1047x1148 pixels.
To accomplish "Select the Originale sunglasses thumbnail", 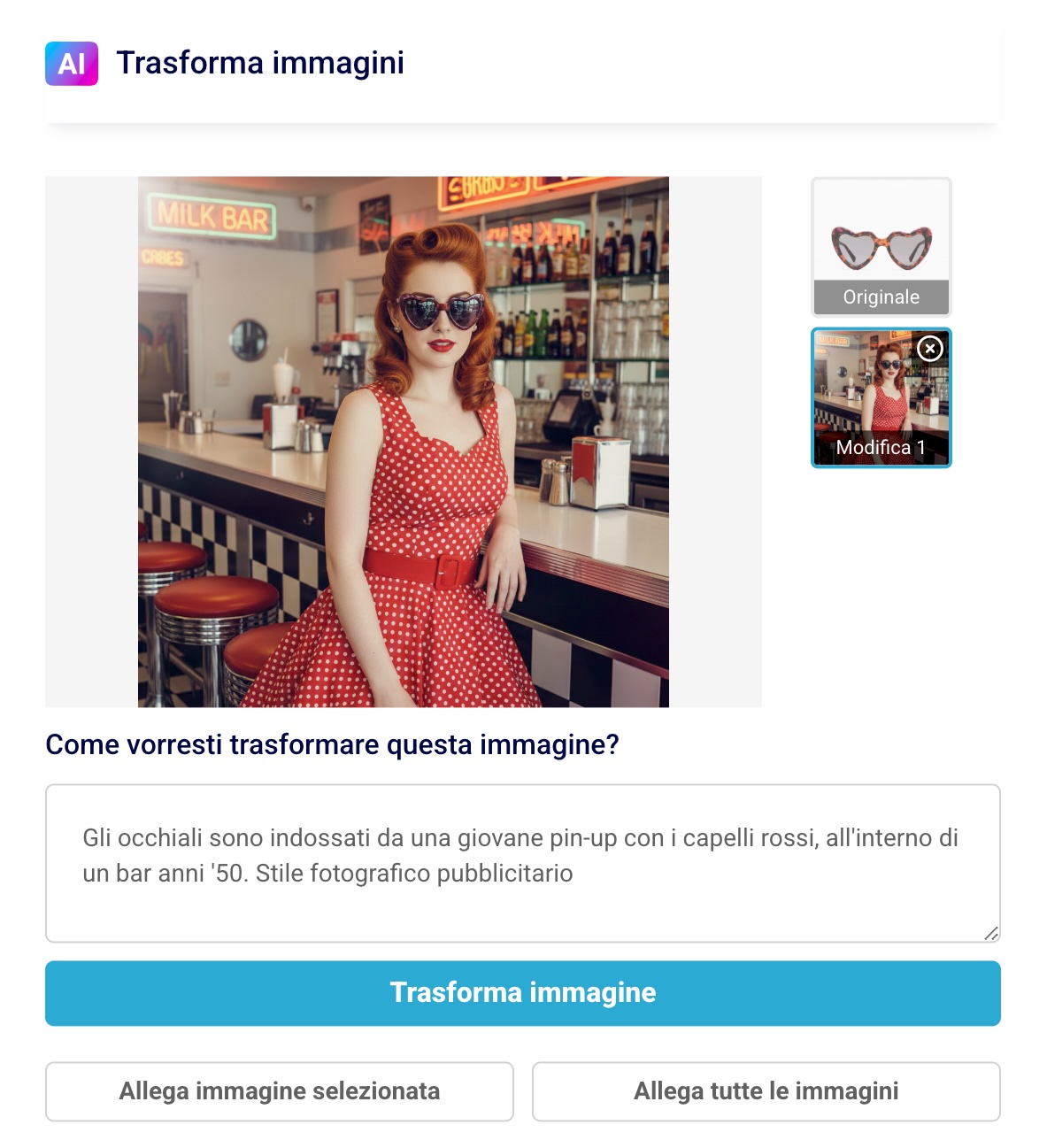I will pyautogui.click(x=881, y=246).
